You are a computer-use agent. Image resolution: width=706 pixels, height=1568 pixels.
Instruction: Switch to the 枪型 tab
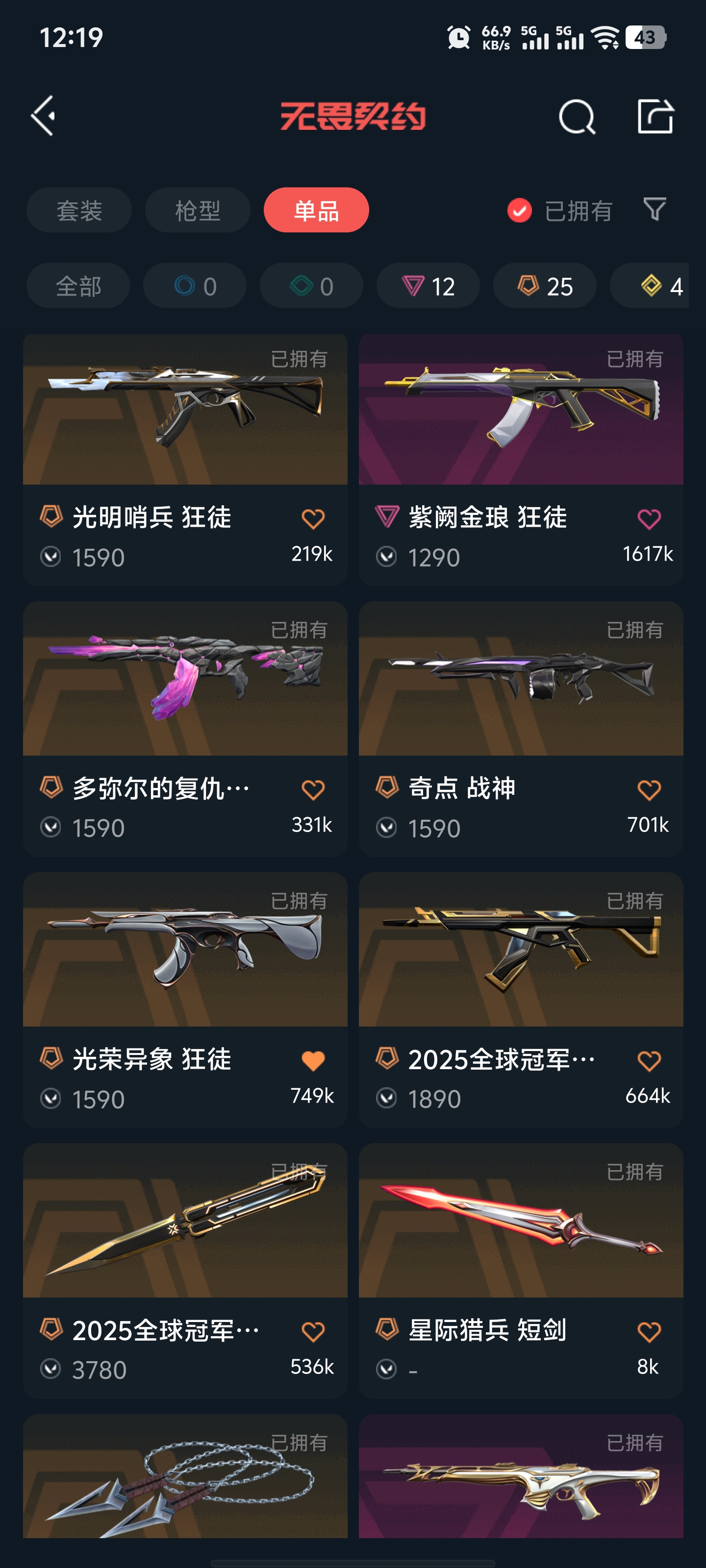pyautogui.click(x=198, y=211)
